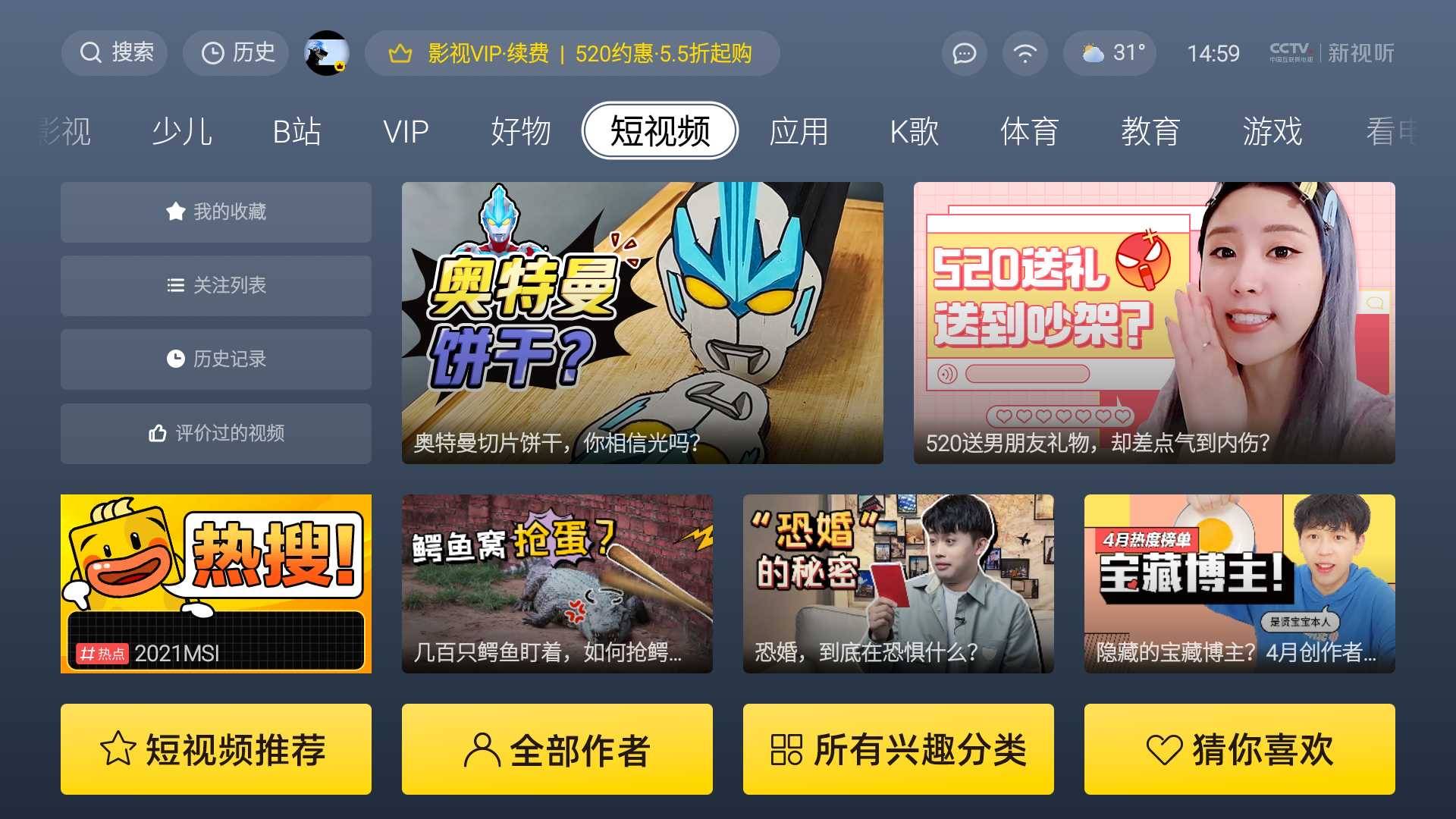The height and width of the screenshot is (819, 1456).
Task: Switch to the K歌 tab
Action: tap(914, 131)
